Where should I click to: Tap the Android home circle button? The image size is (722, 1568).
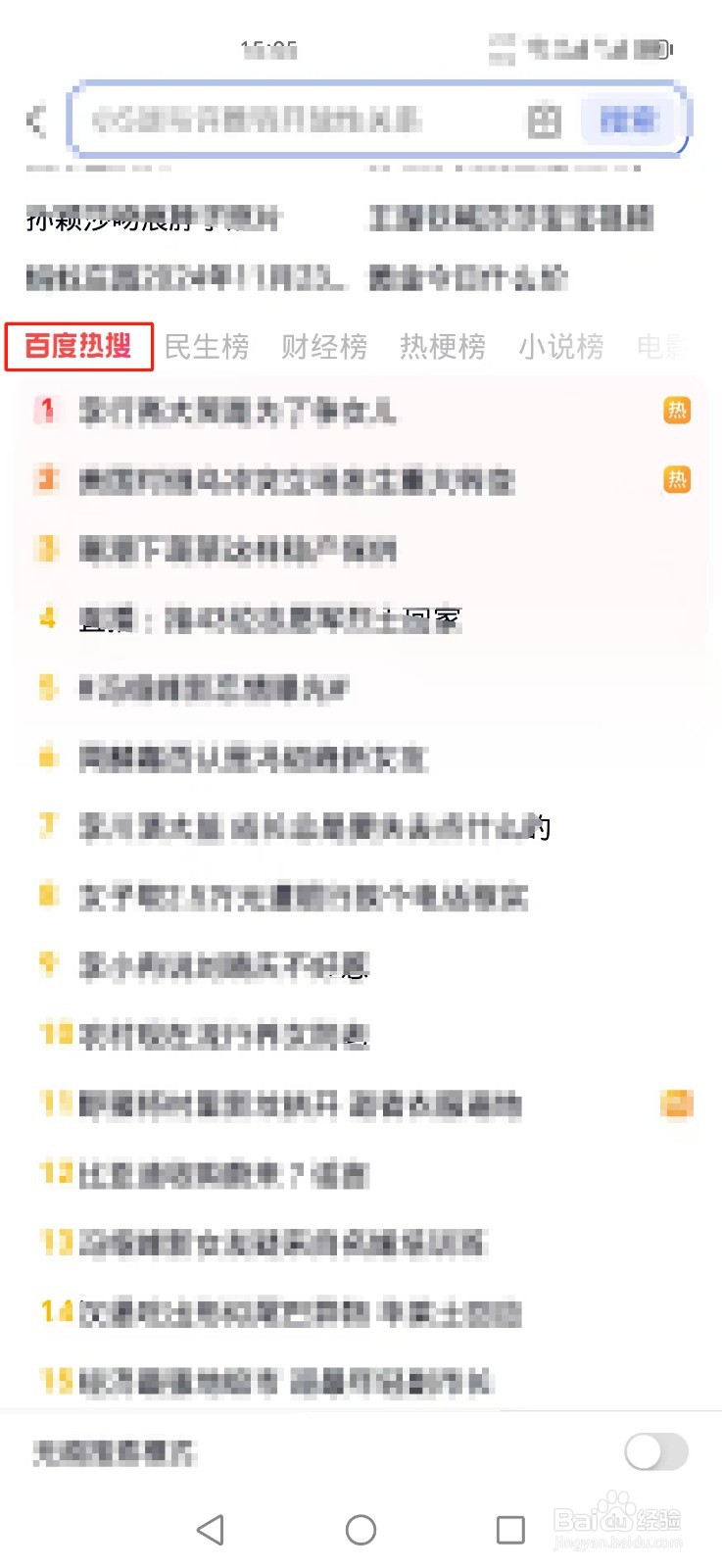tap(361, 1529)
